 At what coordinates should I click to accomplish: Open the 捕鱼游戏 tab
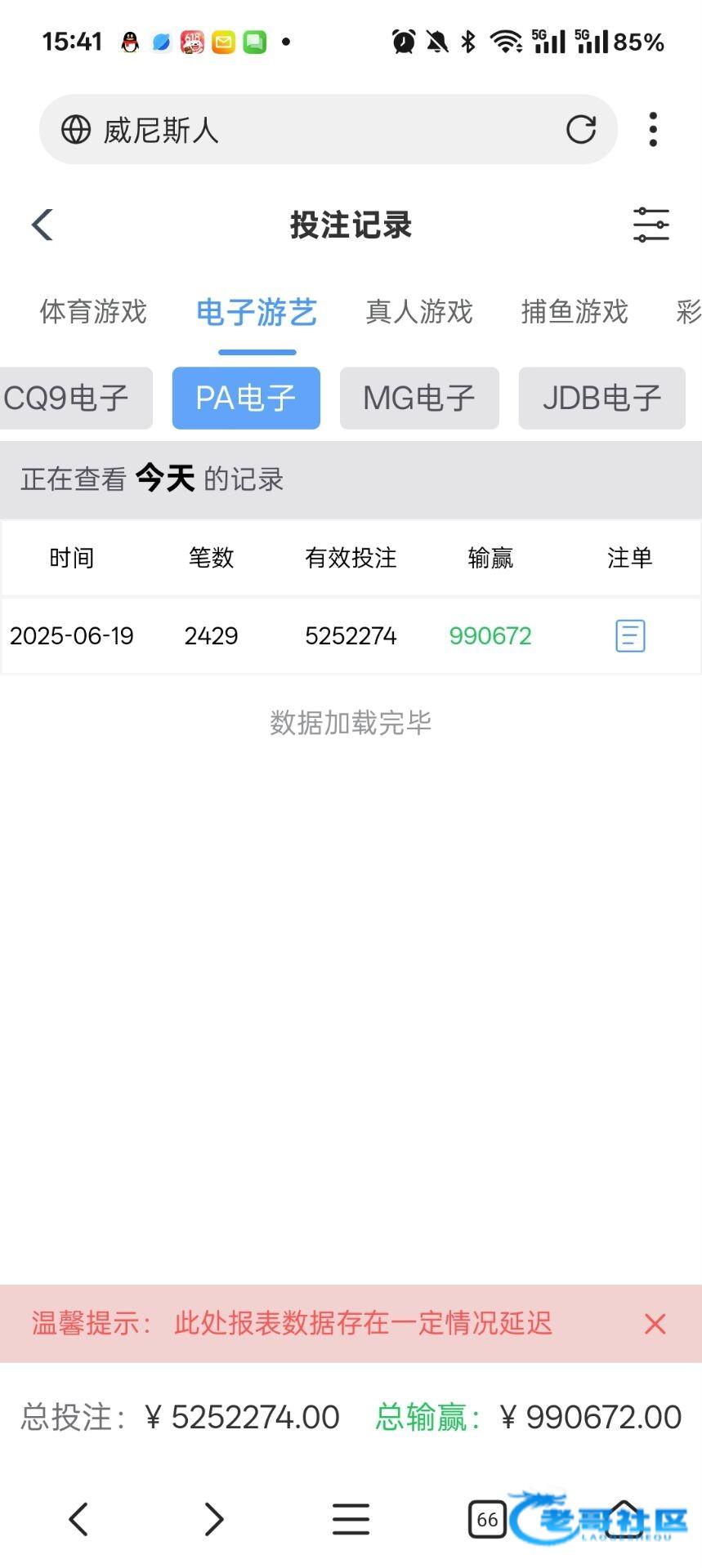click(575, 311)
